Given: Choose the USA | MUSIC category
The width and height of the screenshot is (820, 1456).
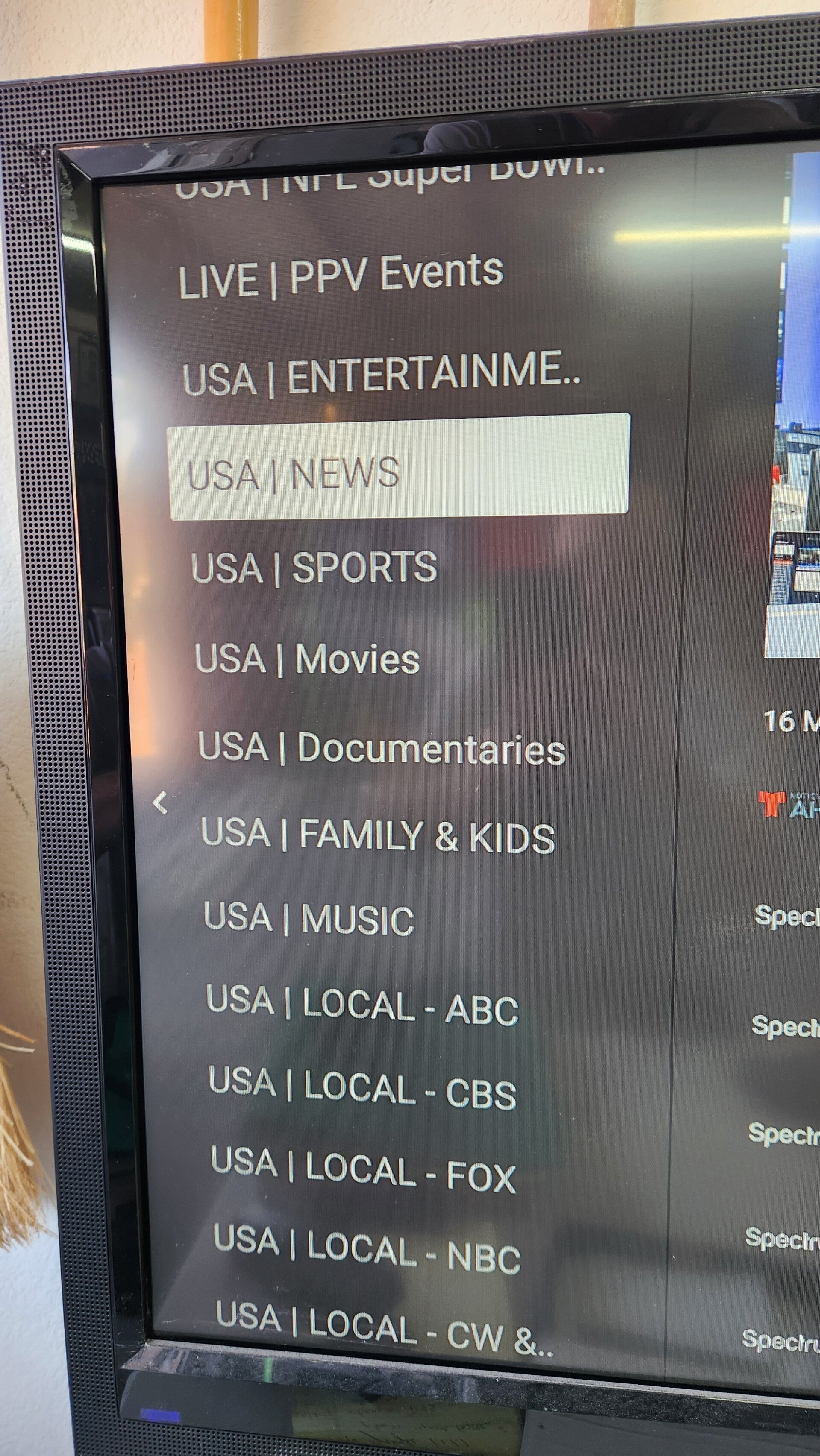Looking at the screenshot, I should [309, 919].
